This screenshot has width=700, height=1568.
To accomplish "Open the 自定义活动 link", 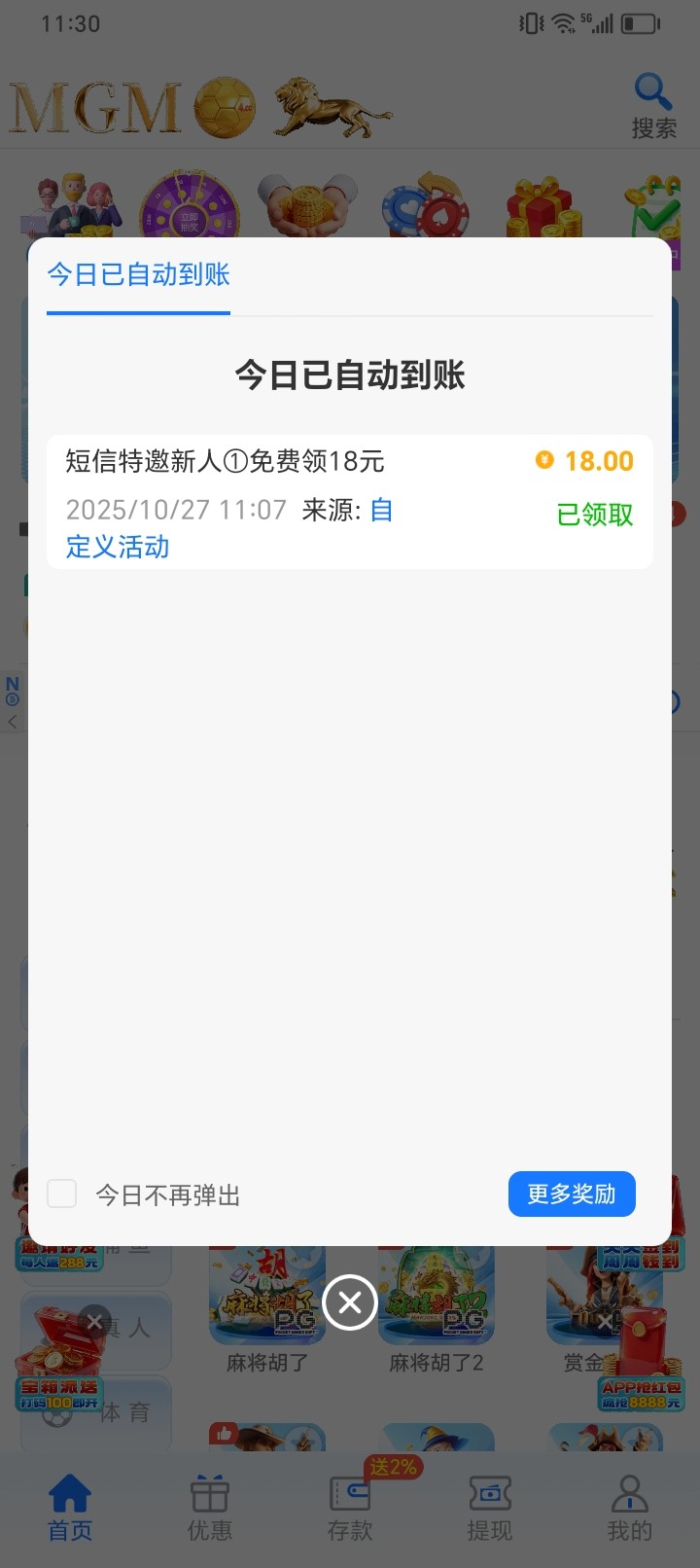I will pyautogui.click(x=117, y=548).
